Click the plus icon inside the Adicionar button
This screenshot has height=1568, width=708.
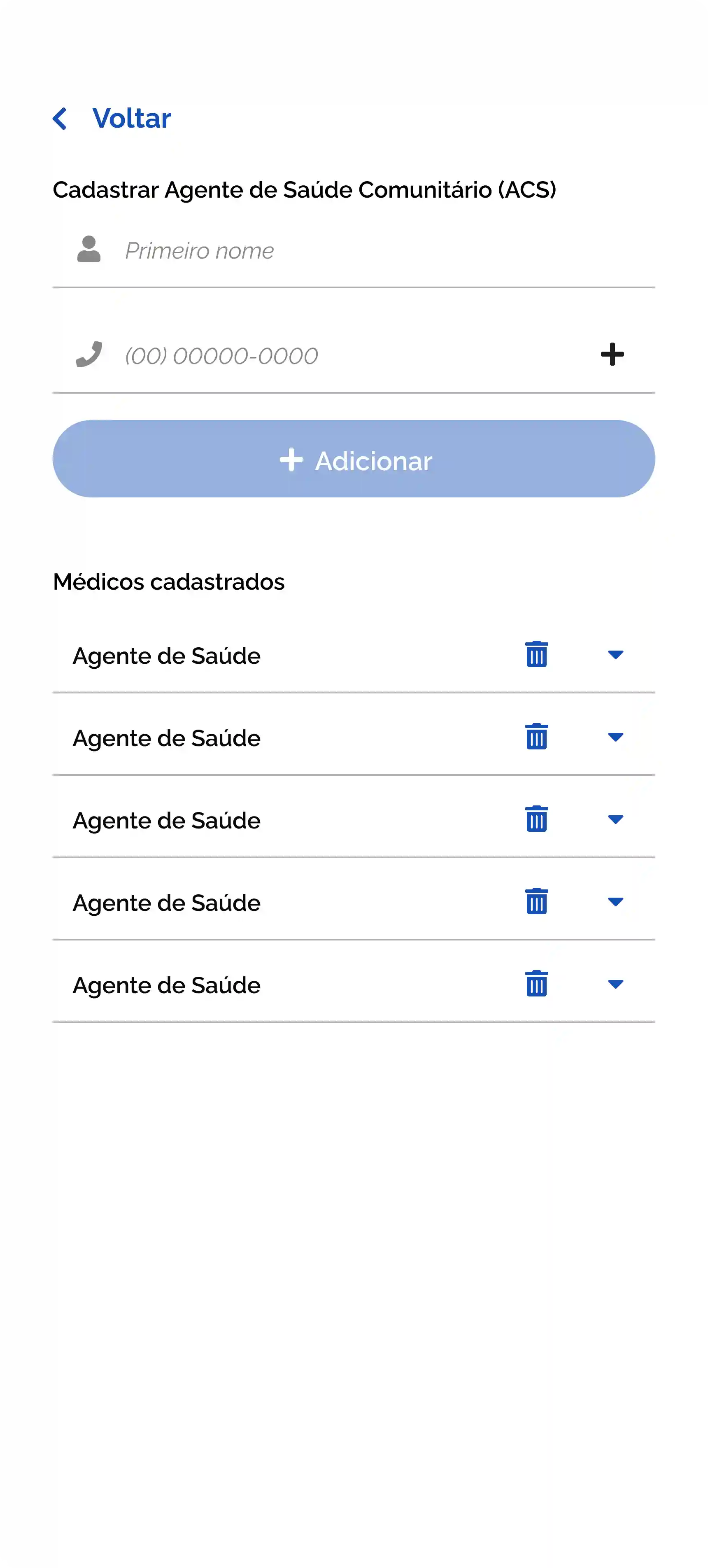pos(292,461)
